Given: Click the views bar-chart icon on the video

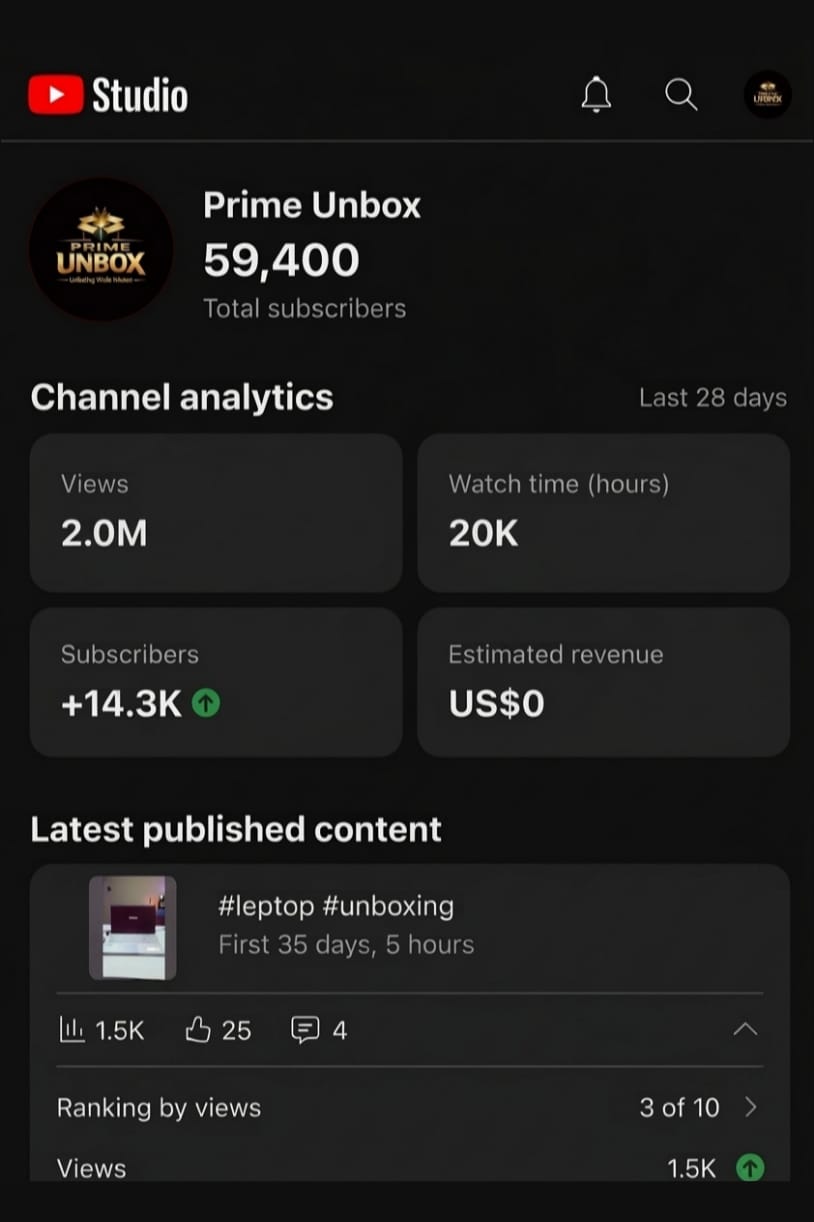Looking at the screenshot, I should point(72,1029).
